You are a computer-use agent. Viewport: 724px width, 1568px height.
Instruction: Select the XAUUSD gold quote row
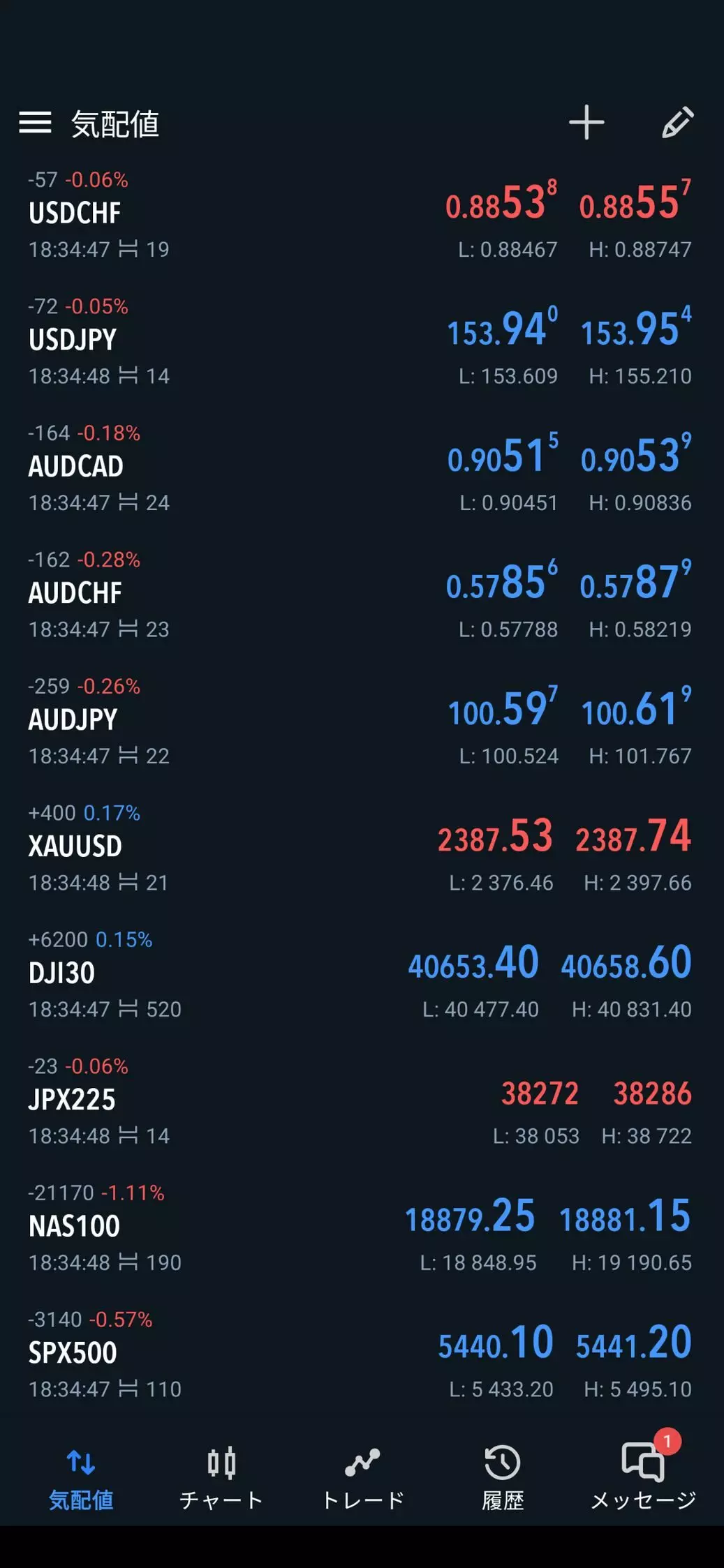click(362, 848)
